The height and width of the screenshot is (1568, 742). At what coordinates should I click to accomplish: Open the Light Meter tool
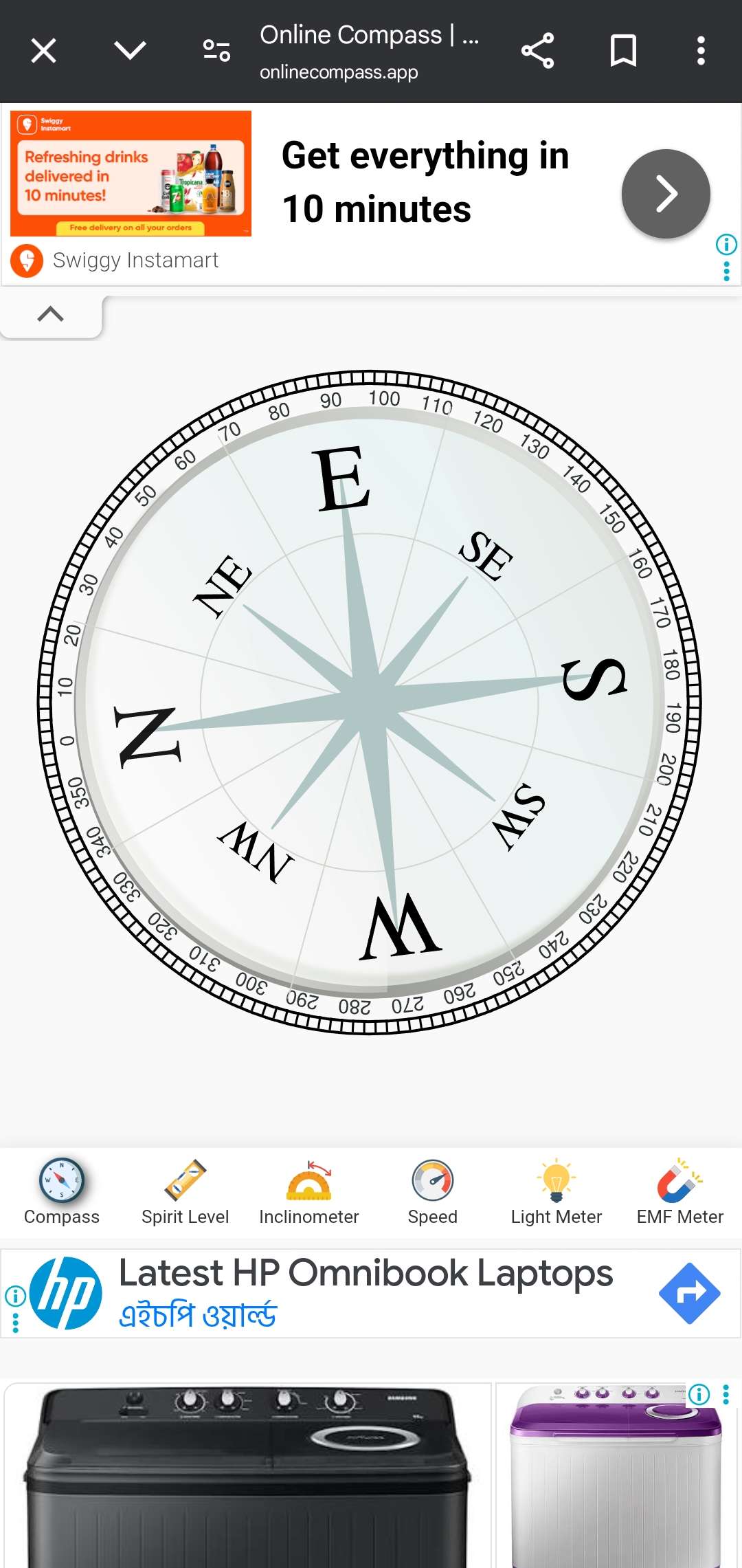[556, 1193]
